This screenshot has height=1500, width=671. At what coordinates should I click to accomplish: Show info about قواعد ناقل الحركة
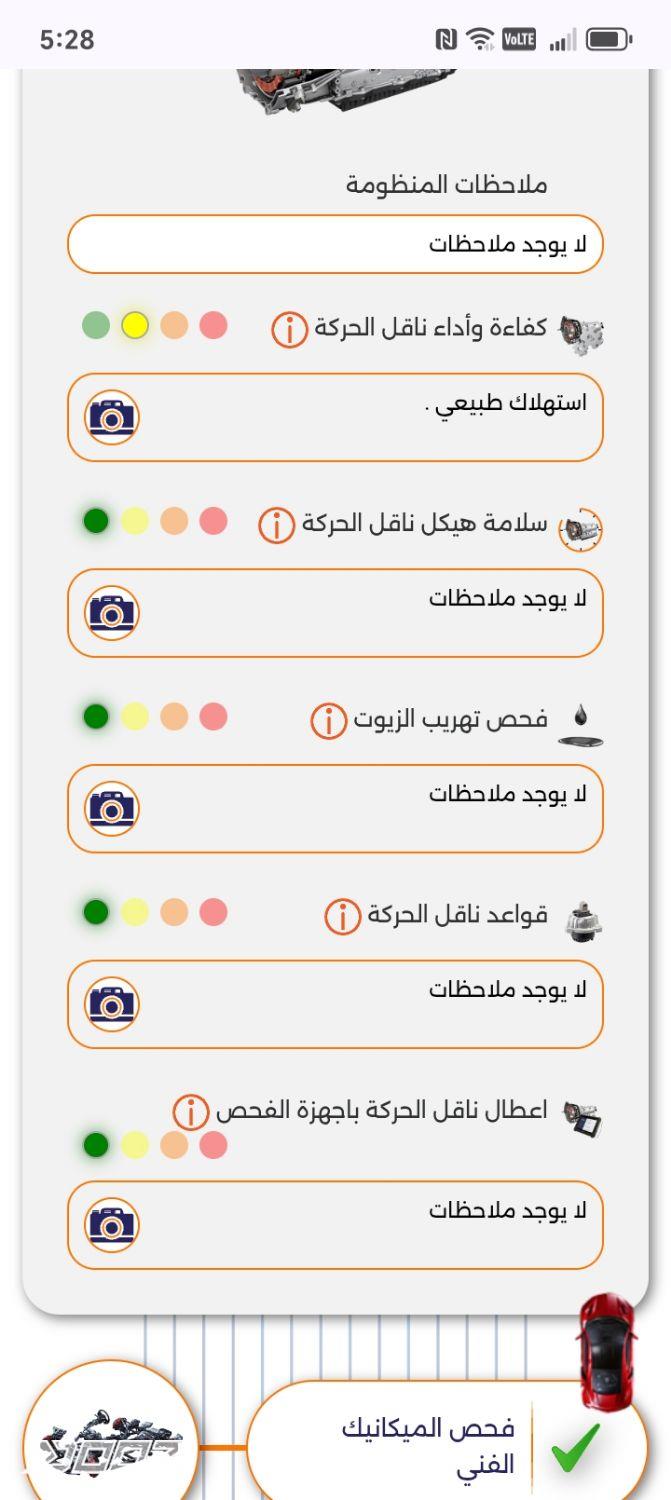pos(342,916)
